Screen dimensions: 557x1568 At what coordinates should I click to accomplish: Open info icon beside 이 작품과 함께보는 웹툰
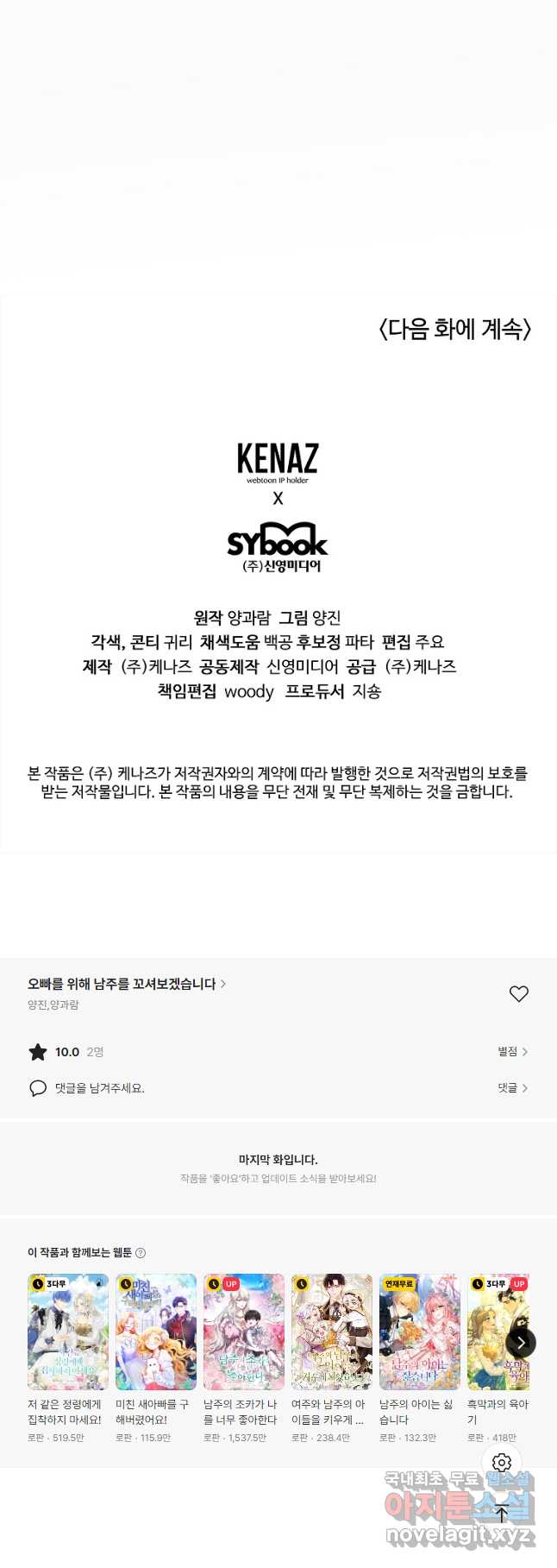(141, 1252)
